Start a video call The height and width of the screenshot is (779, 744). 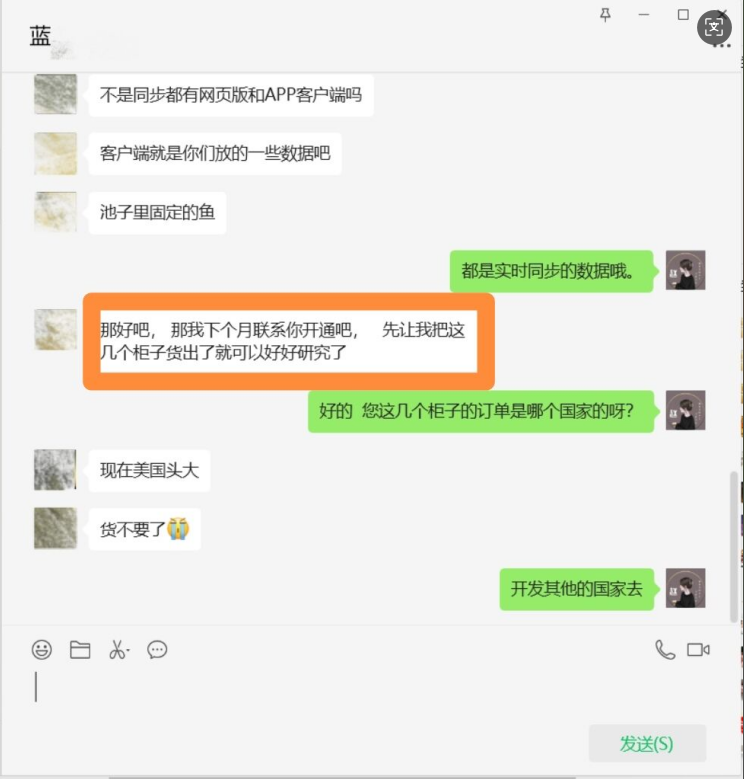[698, 650]
